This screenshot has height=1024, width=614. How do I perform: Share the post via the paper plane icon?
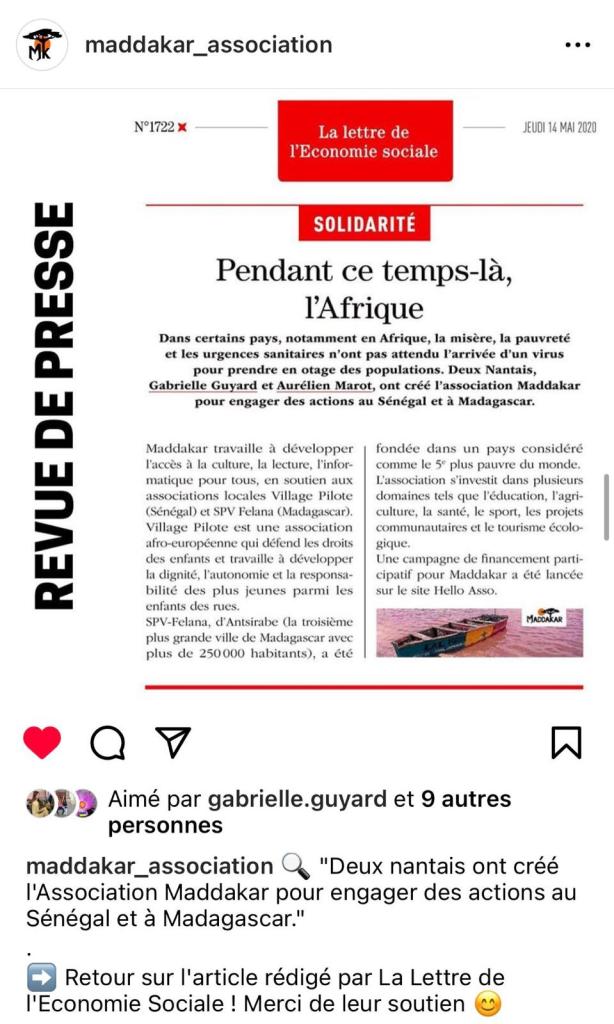pyautogui.click(x=173, y=742)
